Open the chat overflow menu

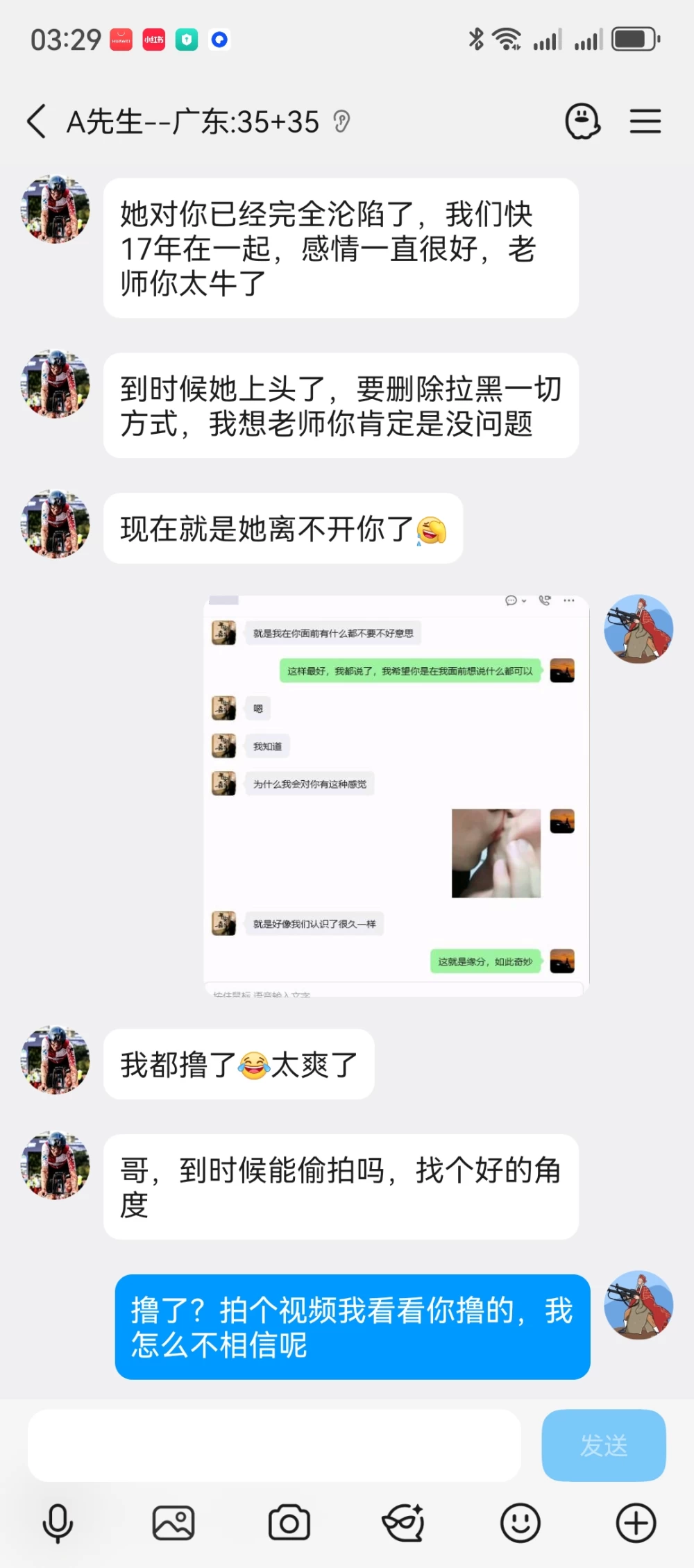click(x=645, y=121)
